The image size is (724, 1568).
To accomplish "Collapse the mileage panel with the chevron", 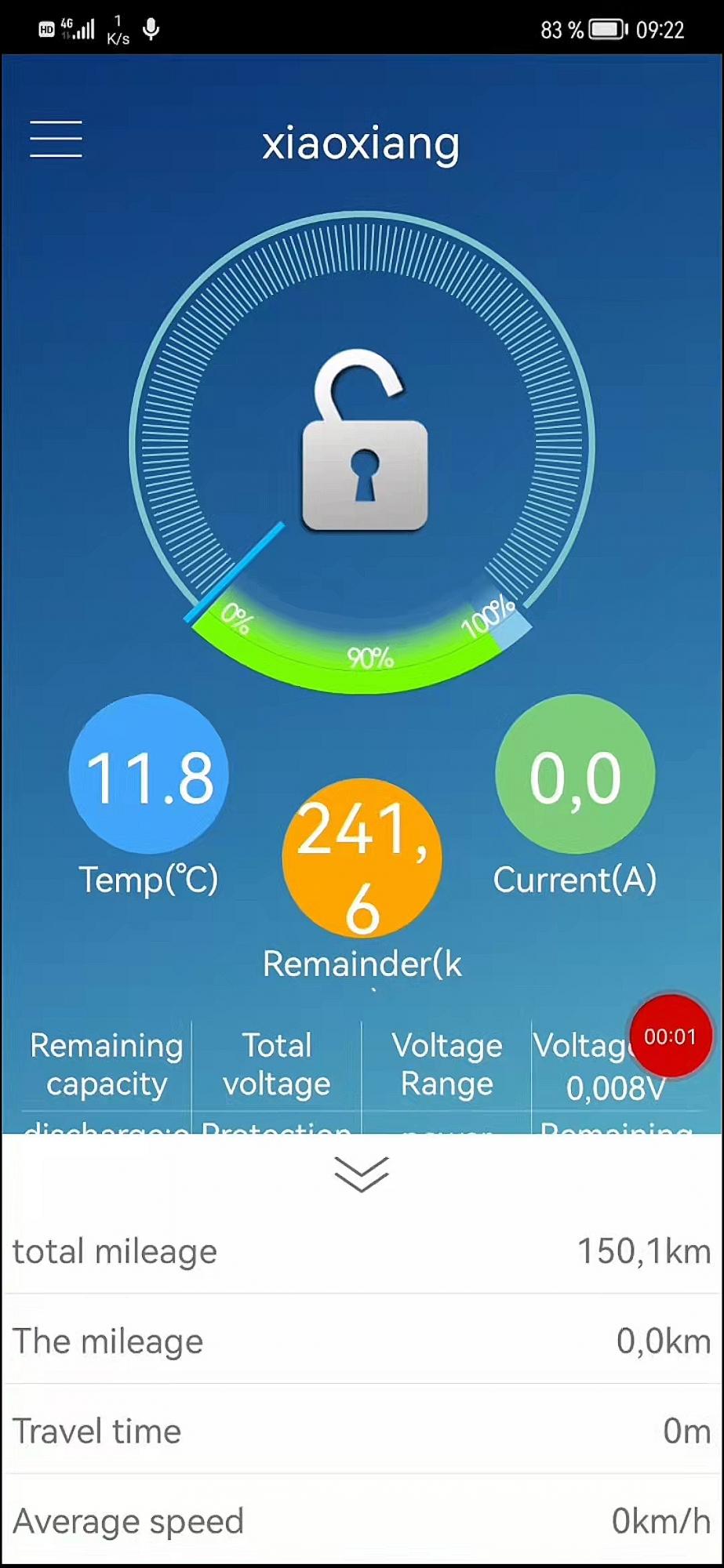I will (x=362, y=1174).
